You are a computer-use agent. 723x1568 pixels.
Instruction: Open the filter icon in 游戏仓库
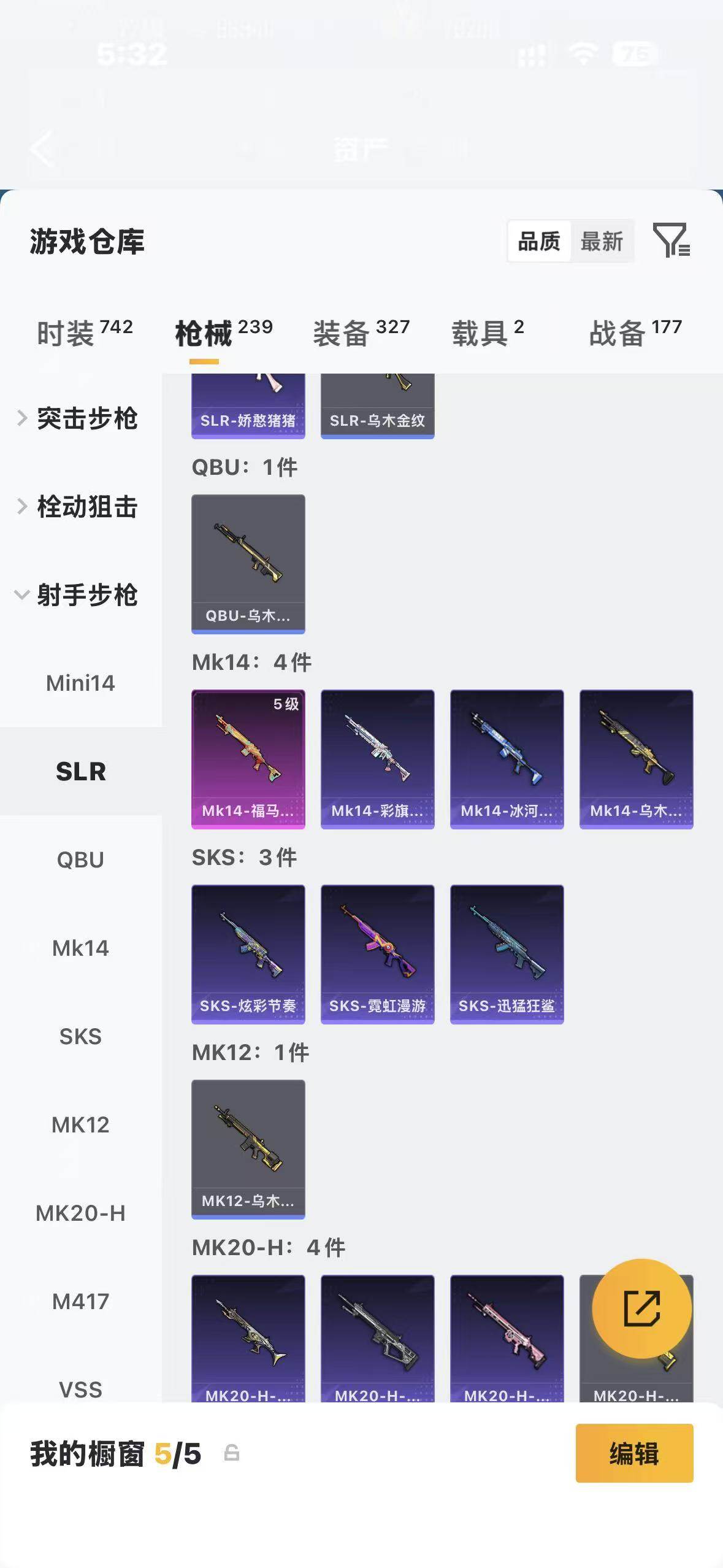coord(672,240)
